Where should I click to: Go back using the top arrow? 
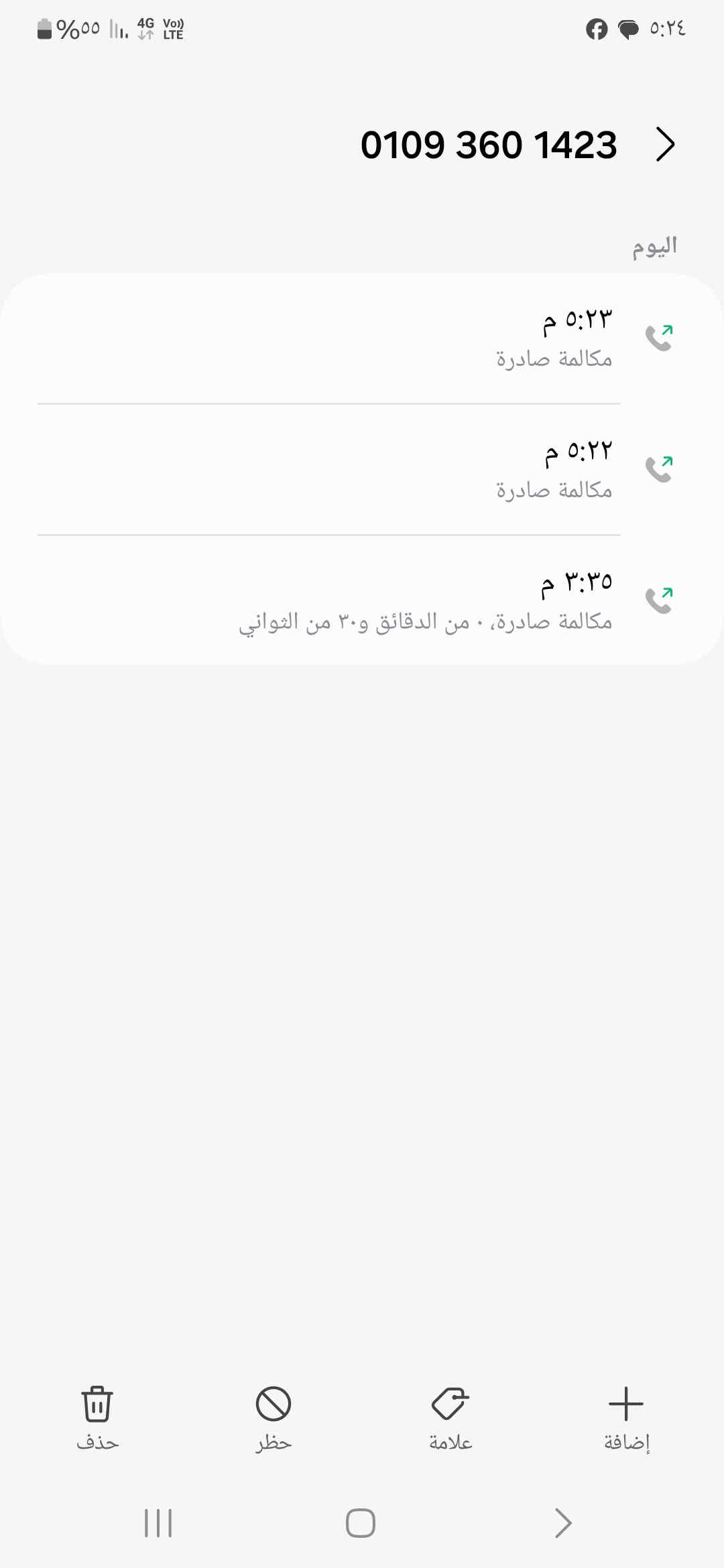pyautogui.click(x=664, y=145)
